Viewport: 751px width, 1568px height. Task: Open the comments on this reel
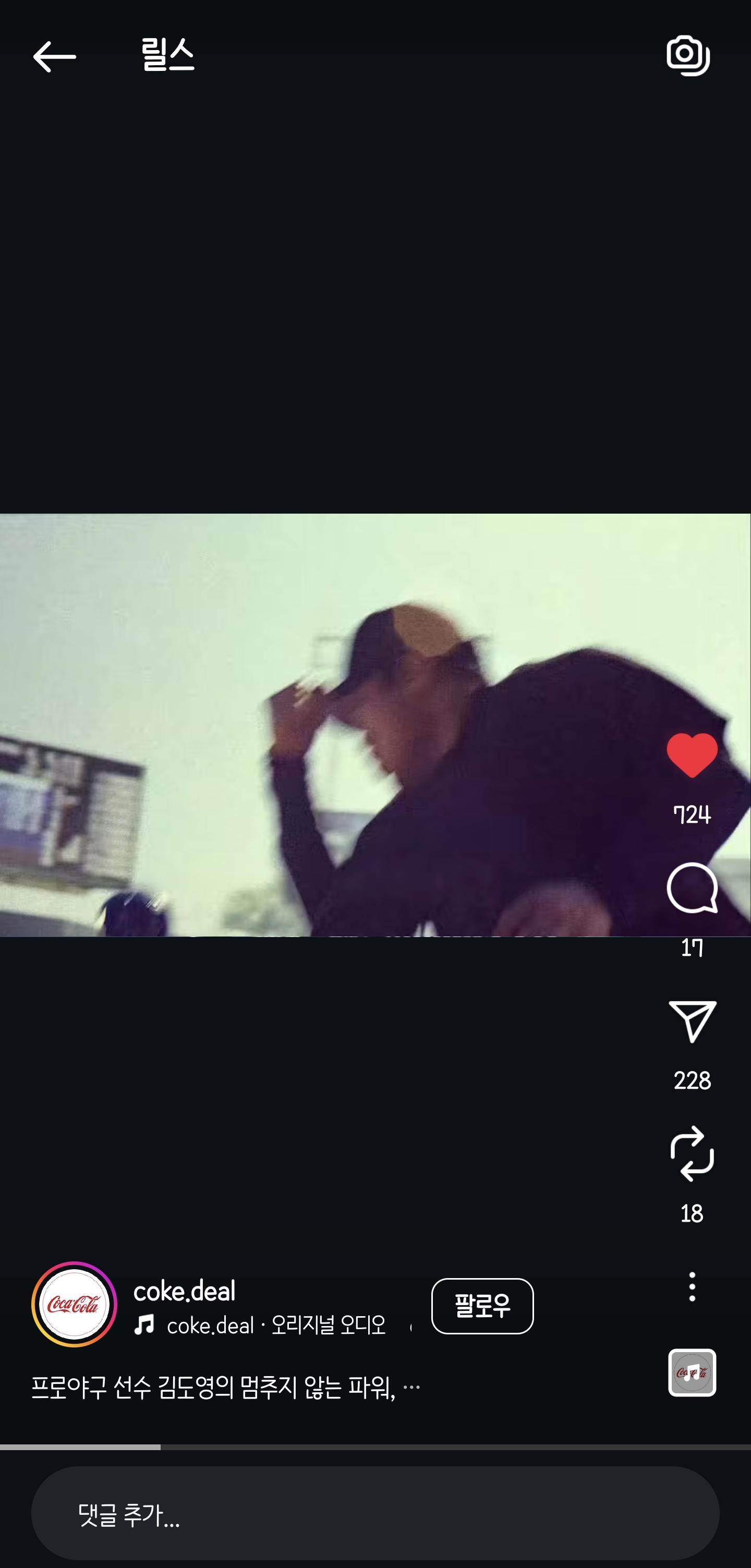pos(692,888)
